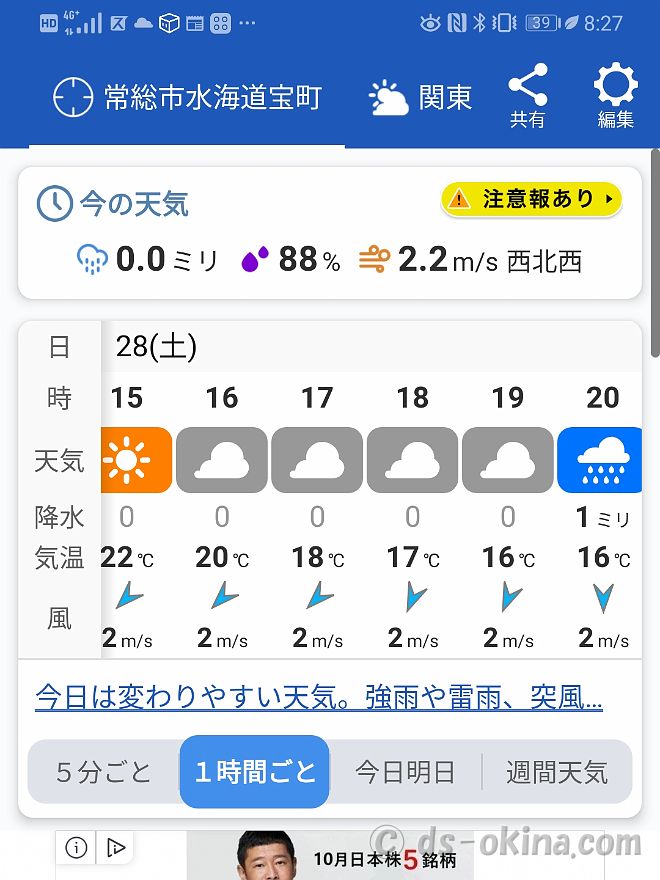The height and width of the screenshot is (880, 660).
Task: Switch to the 5分ごと view
Action: pos(104,772)
